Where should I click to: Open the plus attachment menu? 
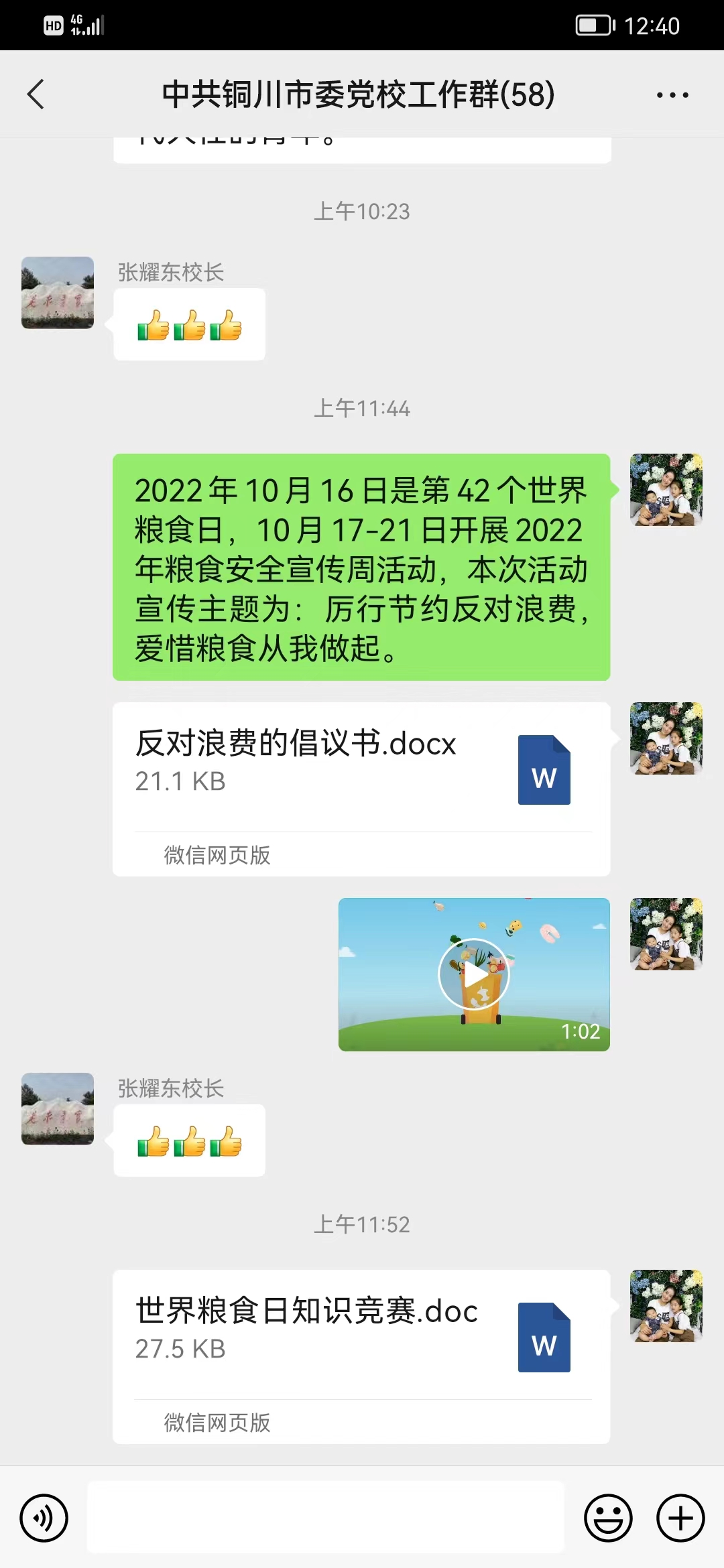[680, 1518]
